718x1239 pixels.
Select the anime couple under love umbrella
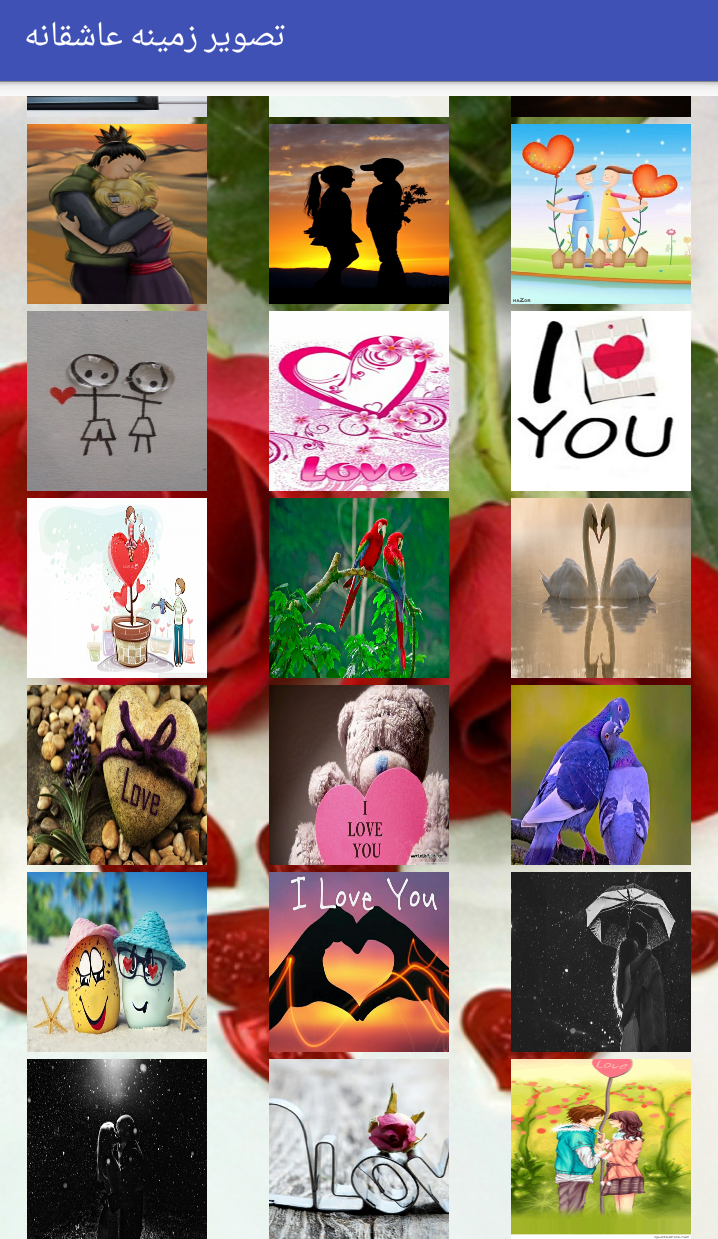point(601,1149)
